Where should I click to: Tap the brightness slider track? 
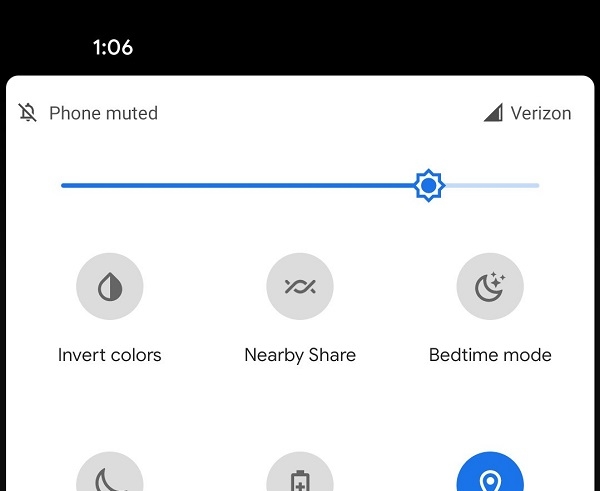tap(240, 185)
